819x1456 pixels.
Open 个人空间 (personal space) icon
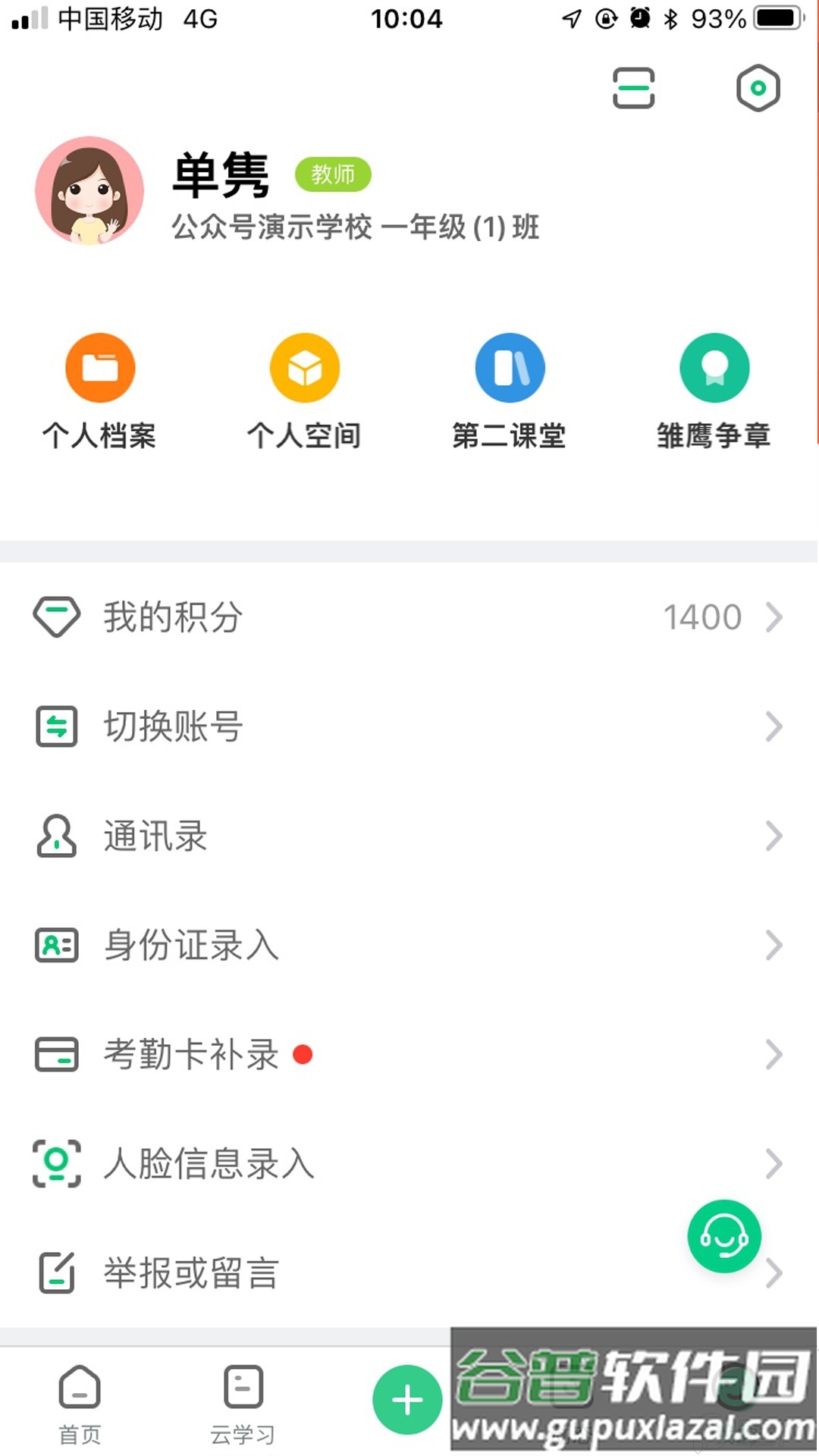[x=305, y=366]
